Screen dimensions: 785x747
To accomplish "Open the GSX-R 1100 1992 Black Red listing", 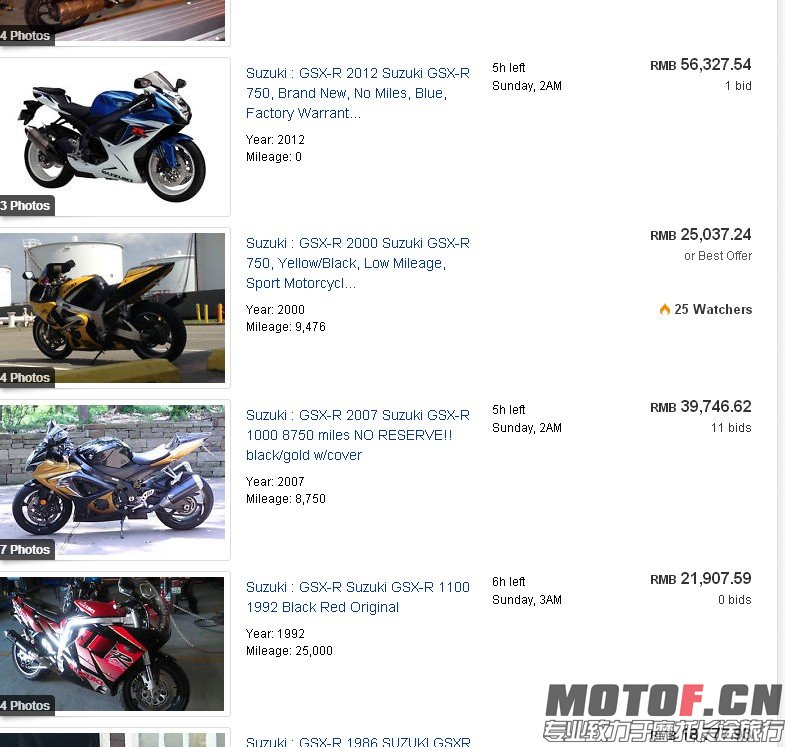I will [x=357, y=597].
